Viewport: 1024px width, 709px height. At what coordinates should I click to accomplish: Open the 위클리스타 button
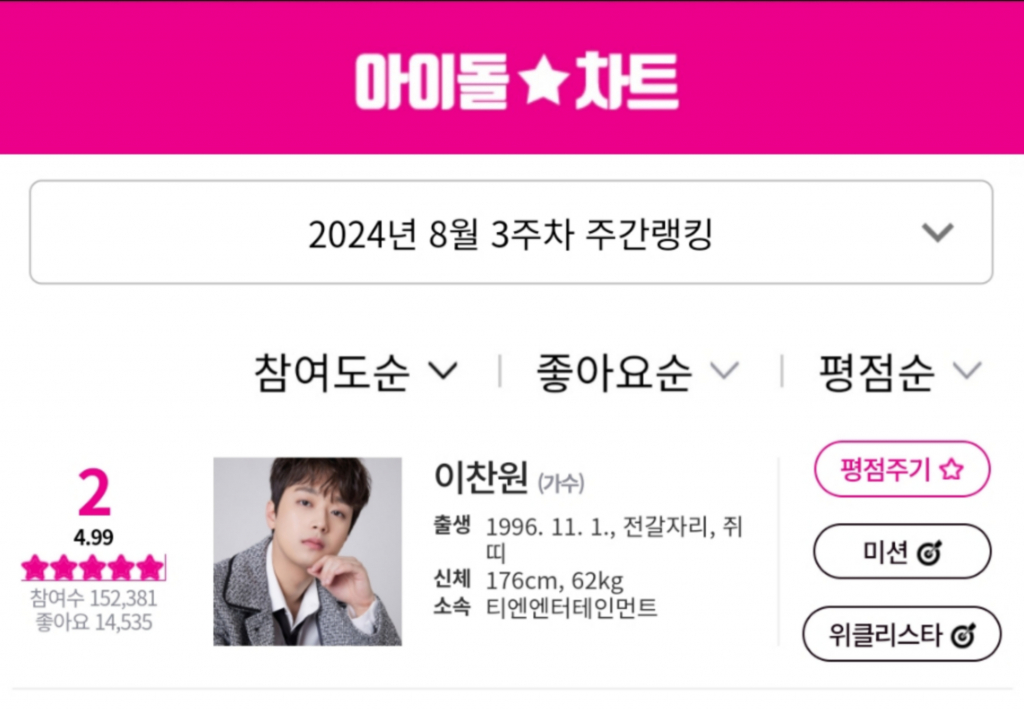[901, 634]
